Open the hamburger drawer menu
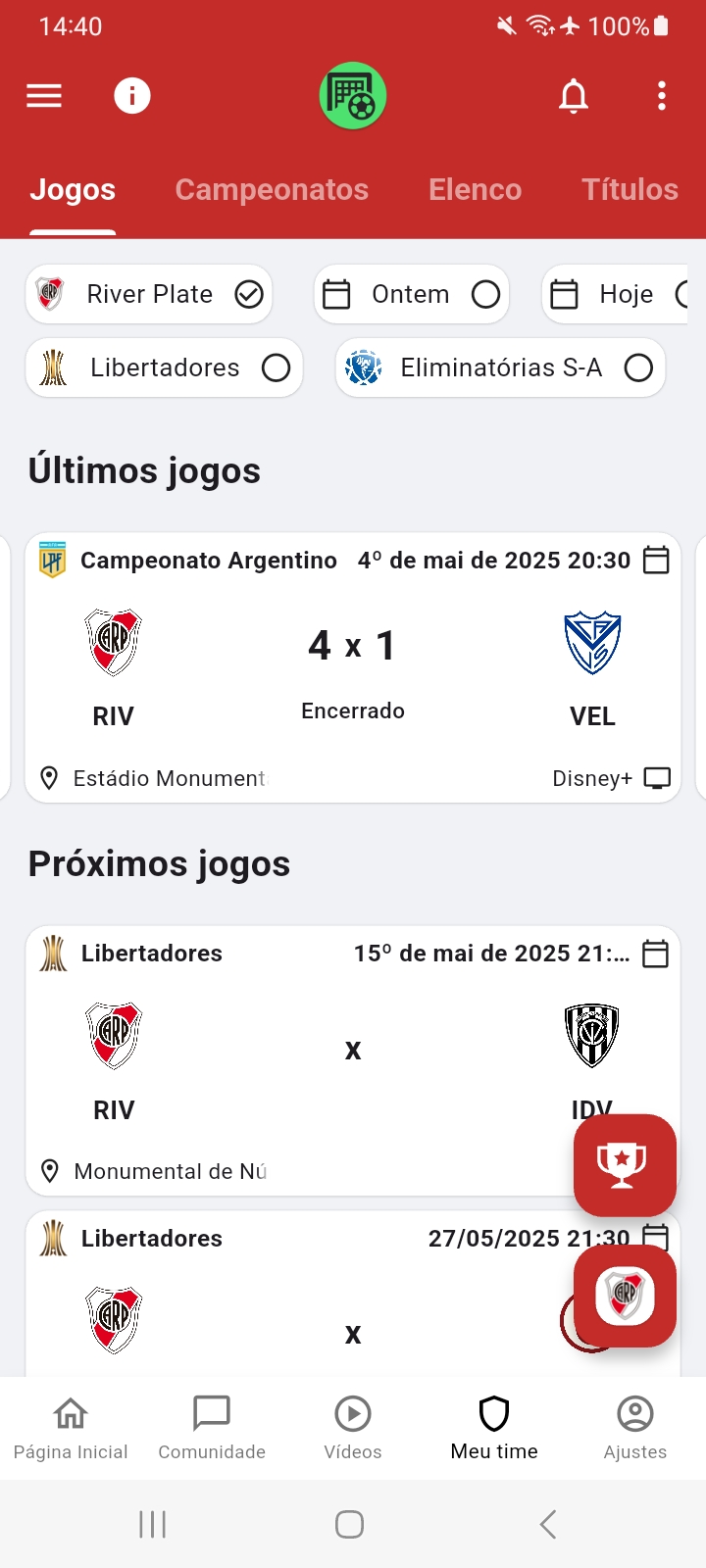Viewport: 706px width, 1568px height. click(44, 96)
